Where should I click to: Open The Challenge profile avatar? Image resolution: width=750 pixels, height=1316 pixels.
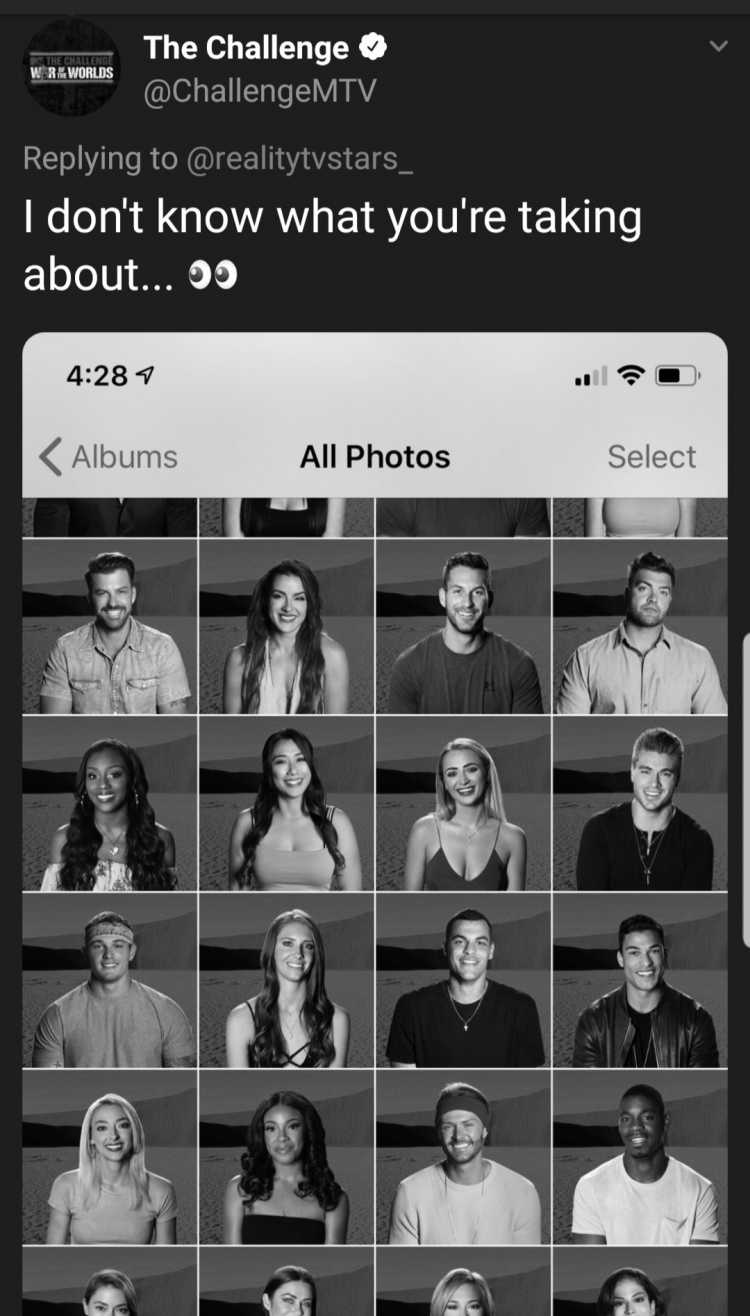(x=71, y=69)
